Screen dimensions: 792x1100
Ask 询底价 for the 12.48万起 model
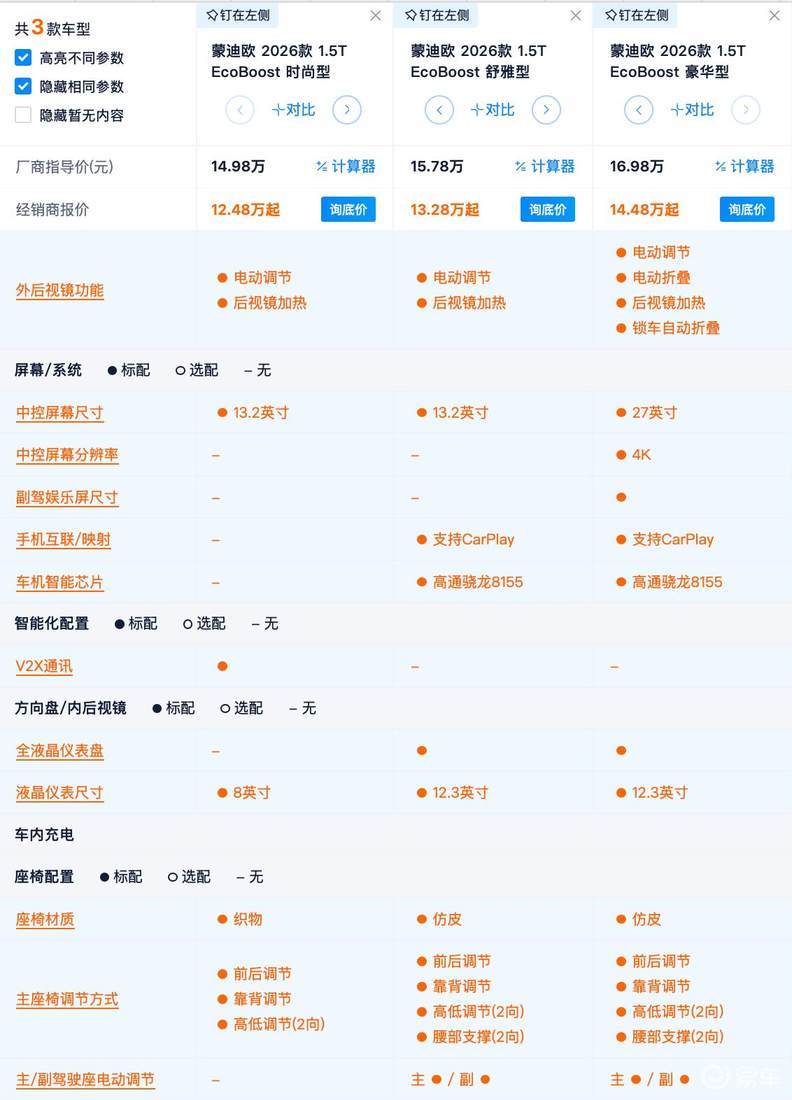click(x=348, y=209)
